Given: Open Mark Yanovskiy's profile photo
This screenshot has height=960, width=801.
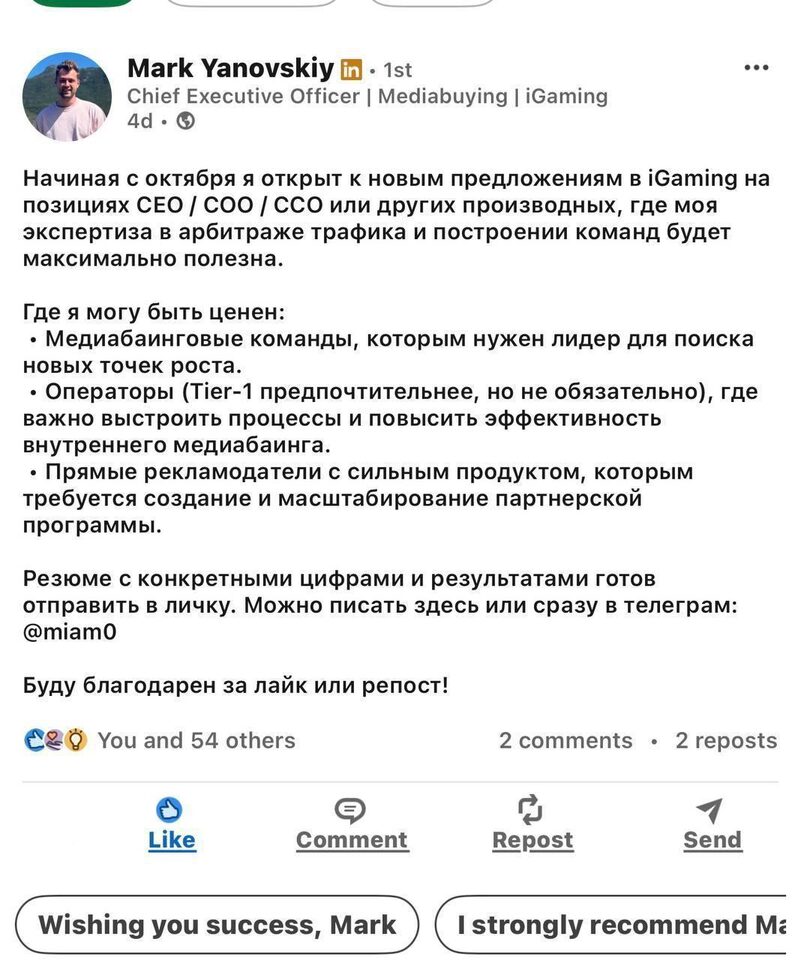Looking at the screenshot, I should click(x=67, y=97).
